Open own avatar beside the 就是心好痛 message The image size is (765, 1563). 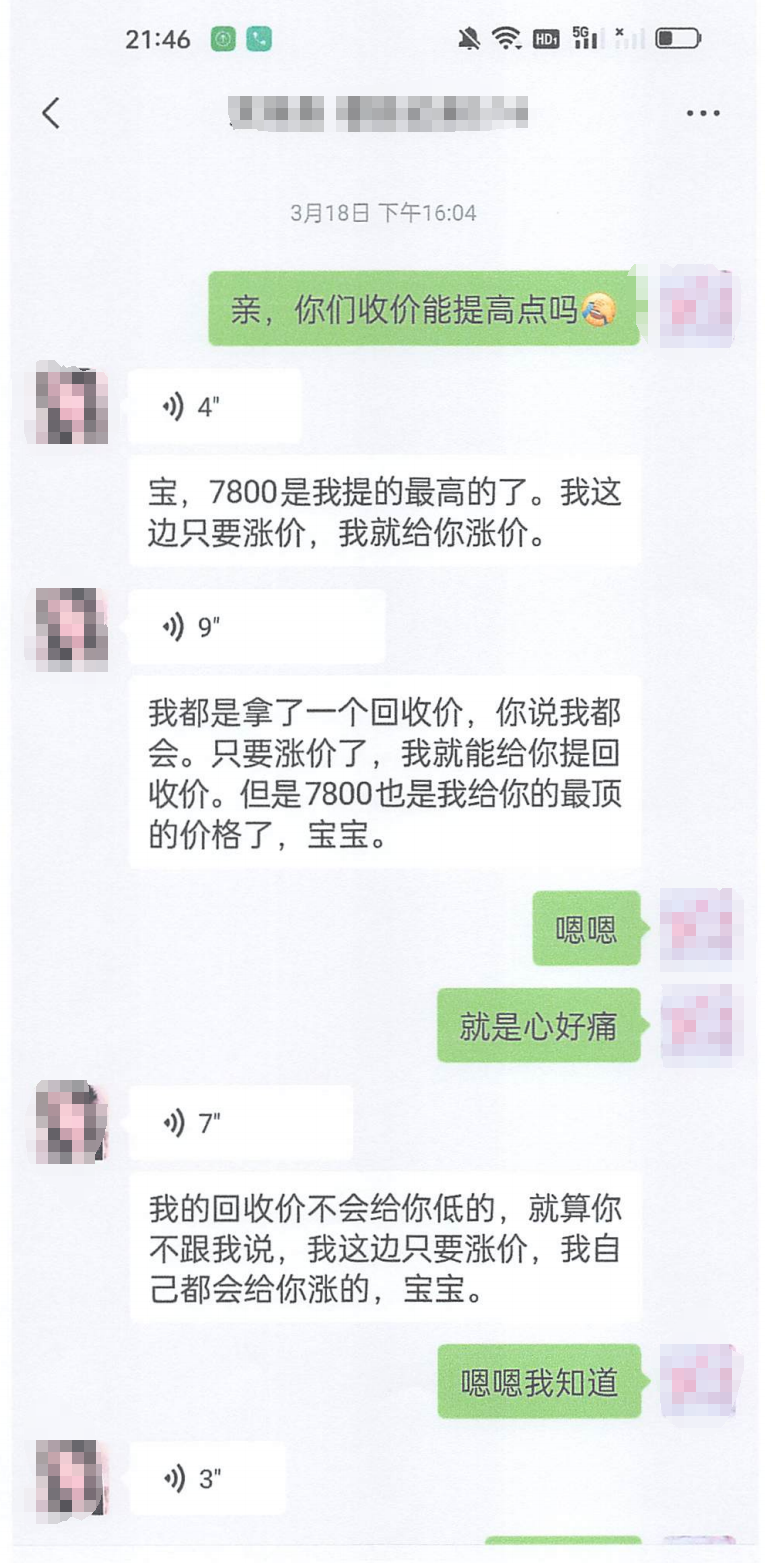coord(699,1025)
